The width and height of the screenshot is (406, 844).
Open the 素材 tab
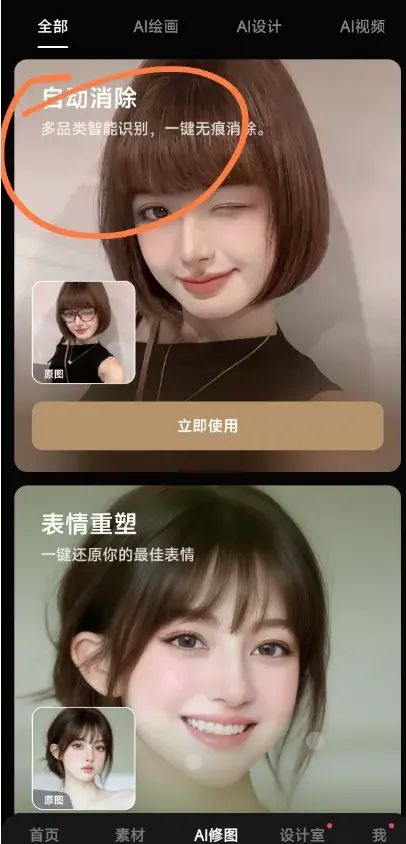point(130,835)
